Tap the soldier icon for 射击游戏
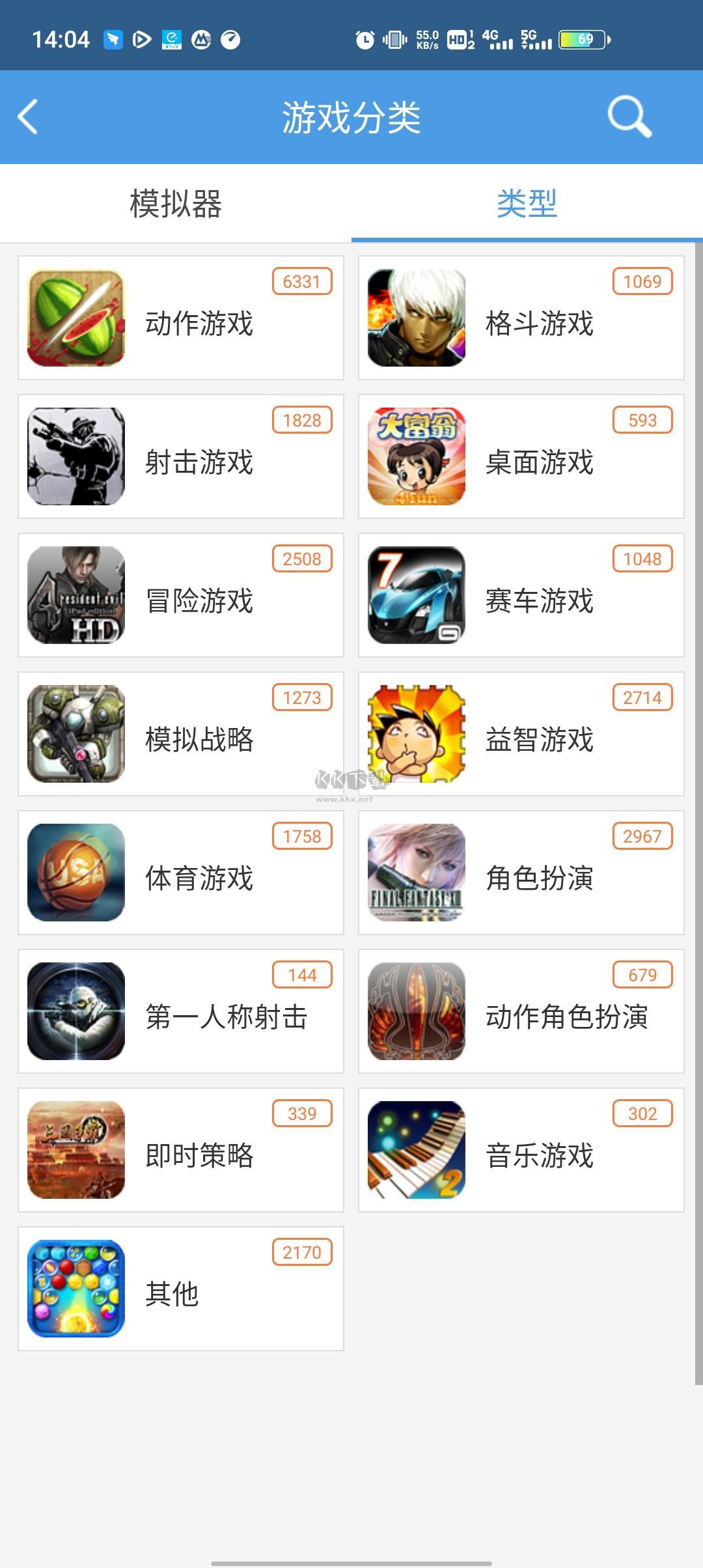 click(77, 456)
